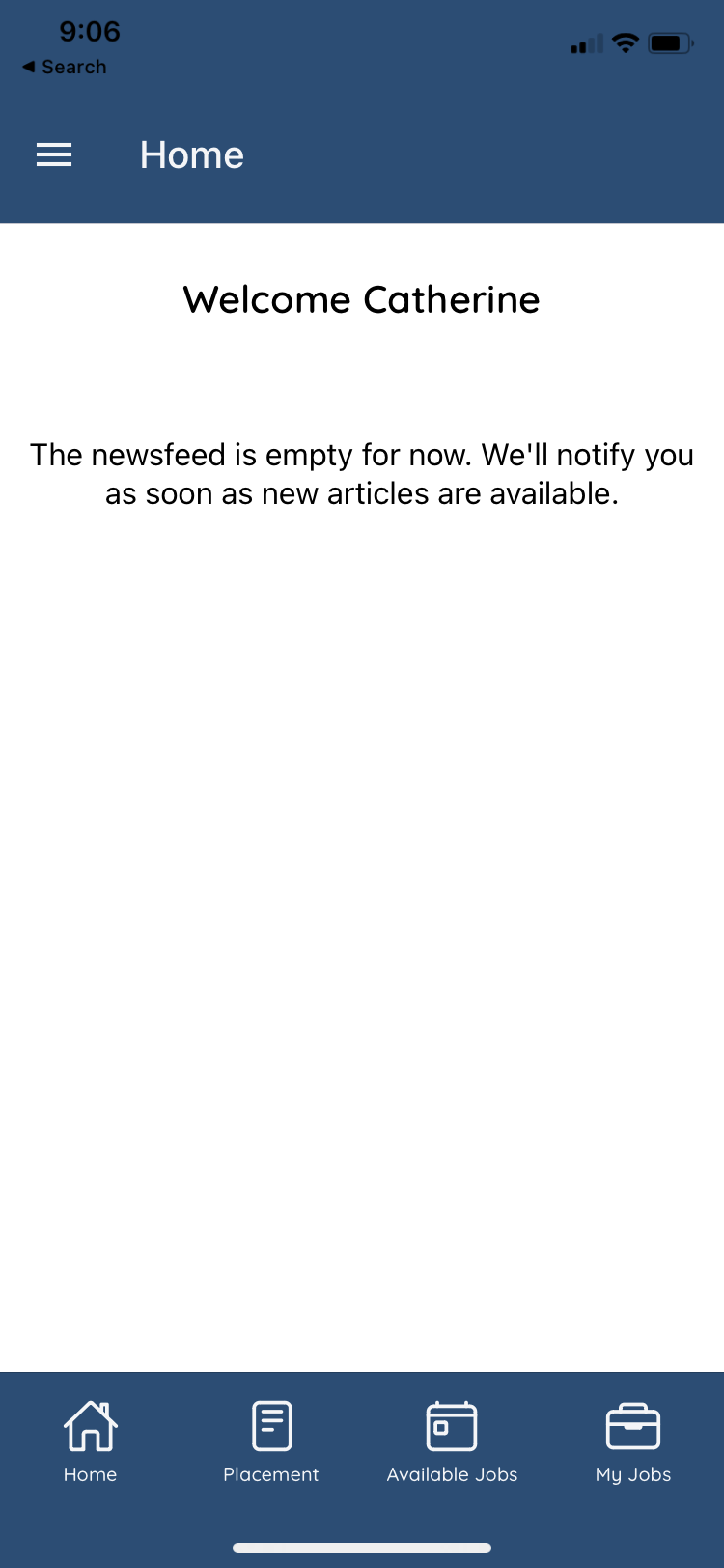
Task: Return to Search via back link
Action: tap(65, 67)
